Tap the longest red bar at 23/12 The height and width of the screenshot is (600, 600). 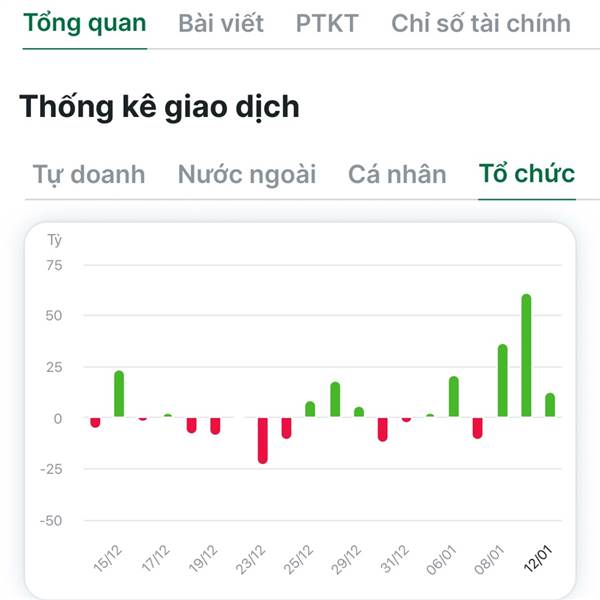pos(262,440)
